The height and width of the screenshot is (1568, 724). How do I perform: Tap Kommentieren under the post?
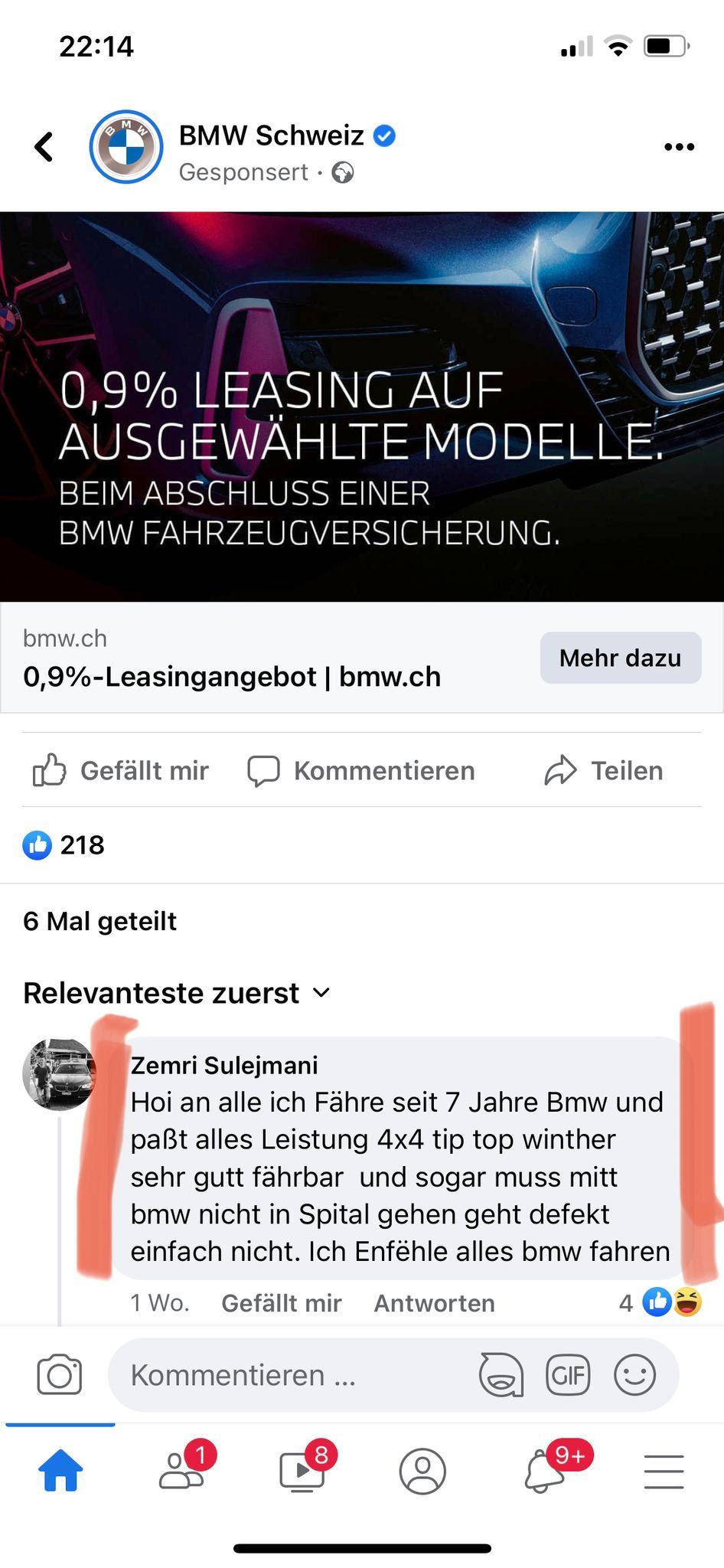pyautogui.click(x=361, y=770)
